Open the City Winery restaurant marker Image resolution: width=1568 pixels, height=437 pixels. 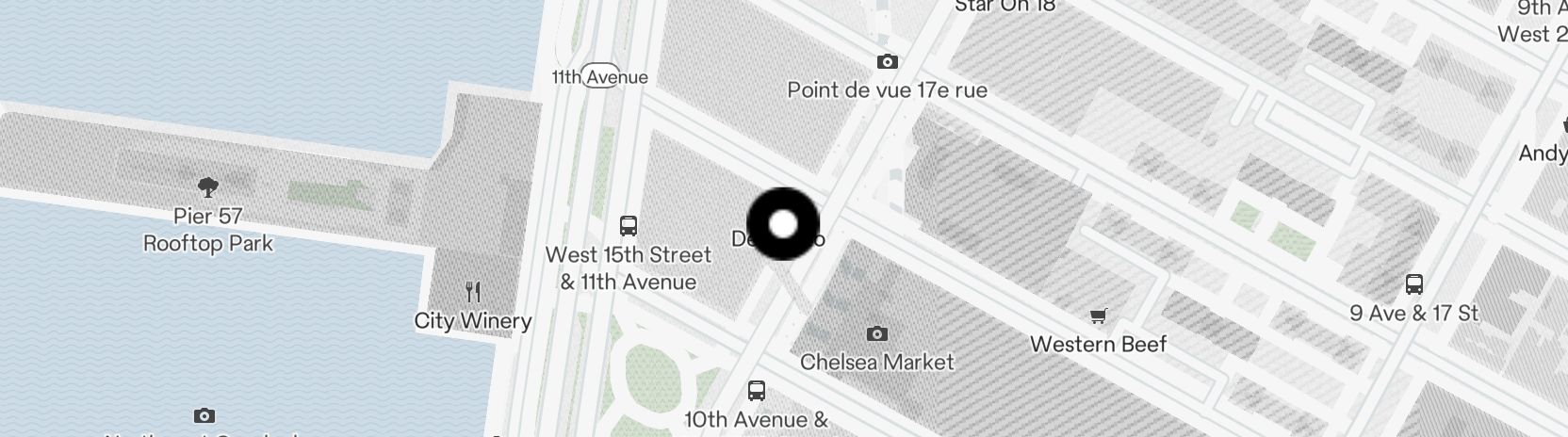point(474,293)
